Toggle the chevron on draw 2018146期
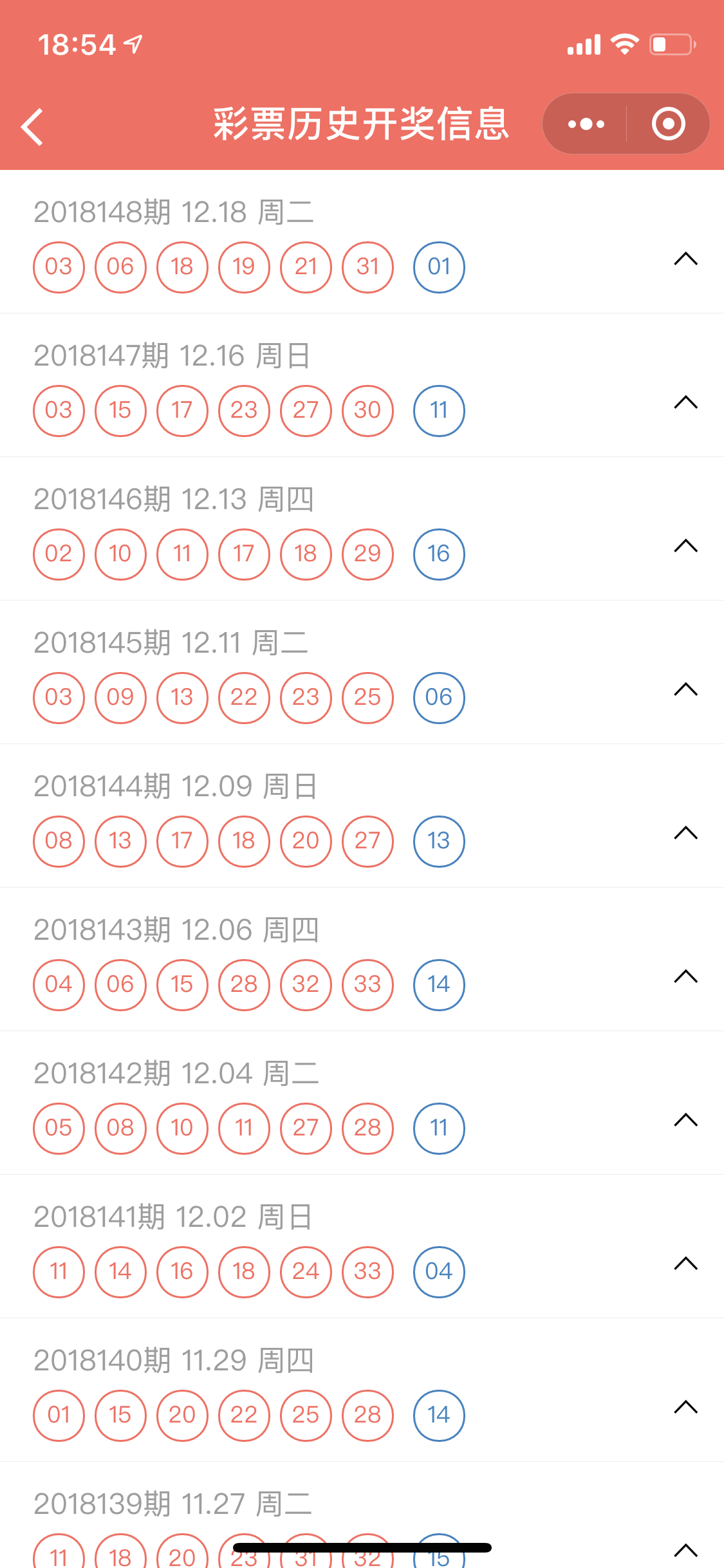Screen dimensions: 724x1568 tap(685, 546)
